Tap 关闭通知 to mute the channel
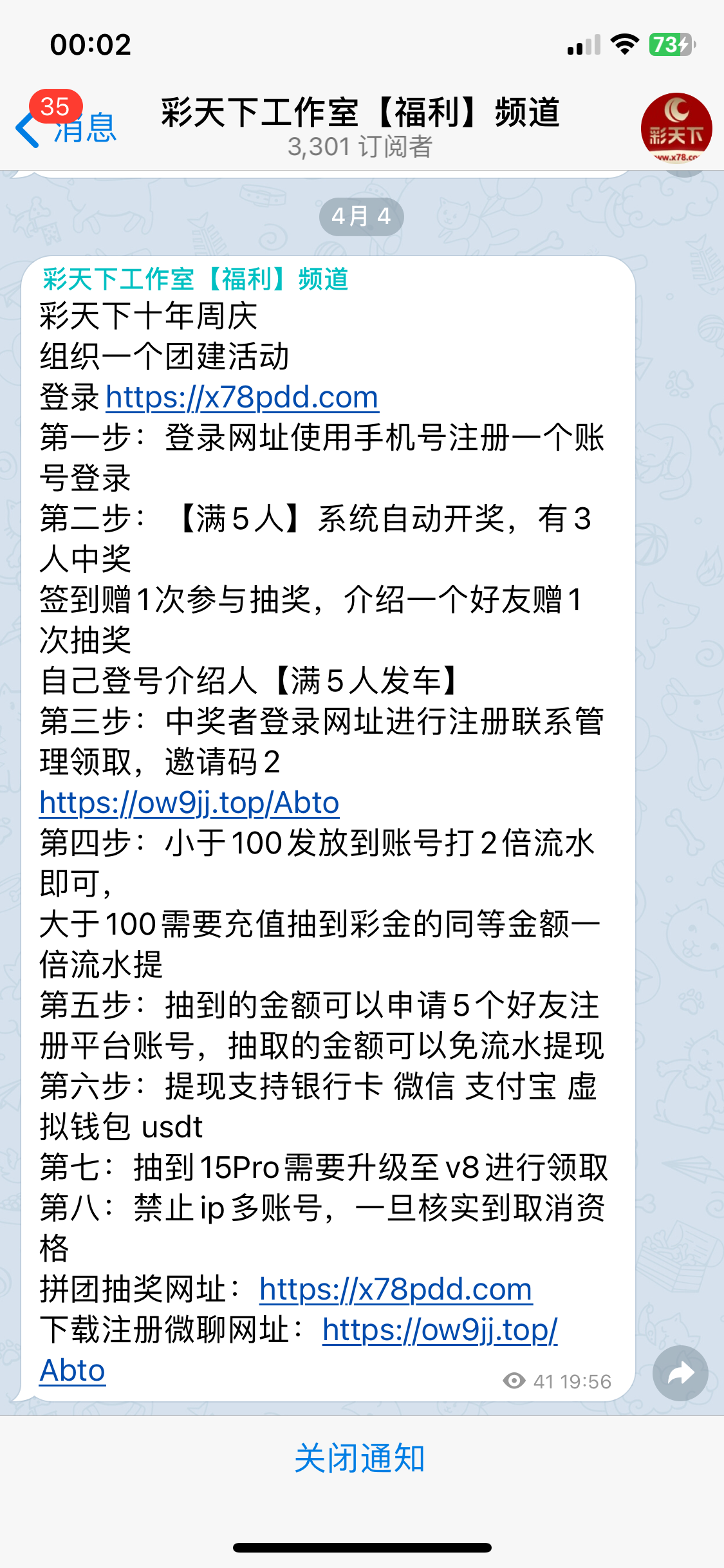 click(360, 1459)
